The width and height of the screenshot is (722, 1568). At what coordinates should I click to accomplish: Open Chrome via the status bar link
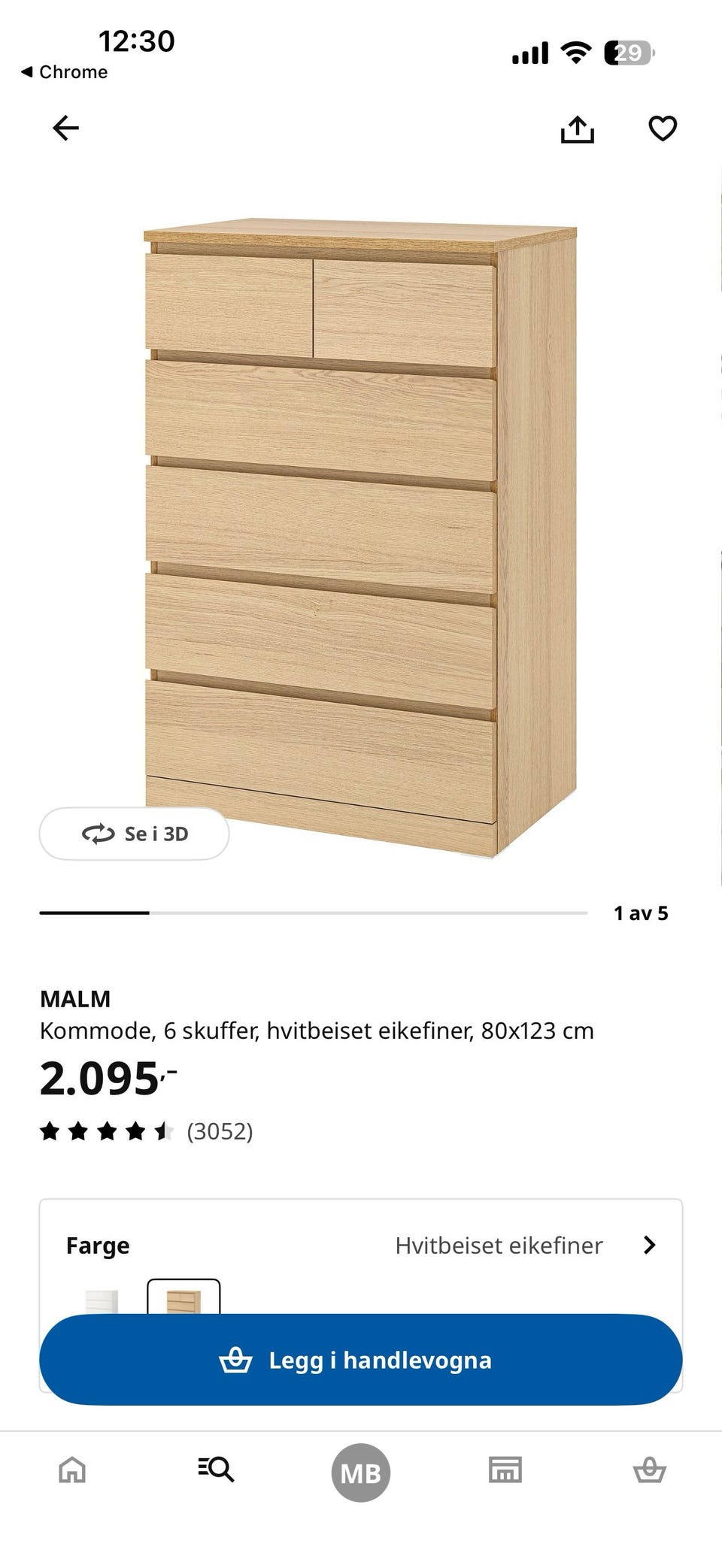click(64, 71)
